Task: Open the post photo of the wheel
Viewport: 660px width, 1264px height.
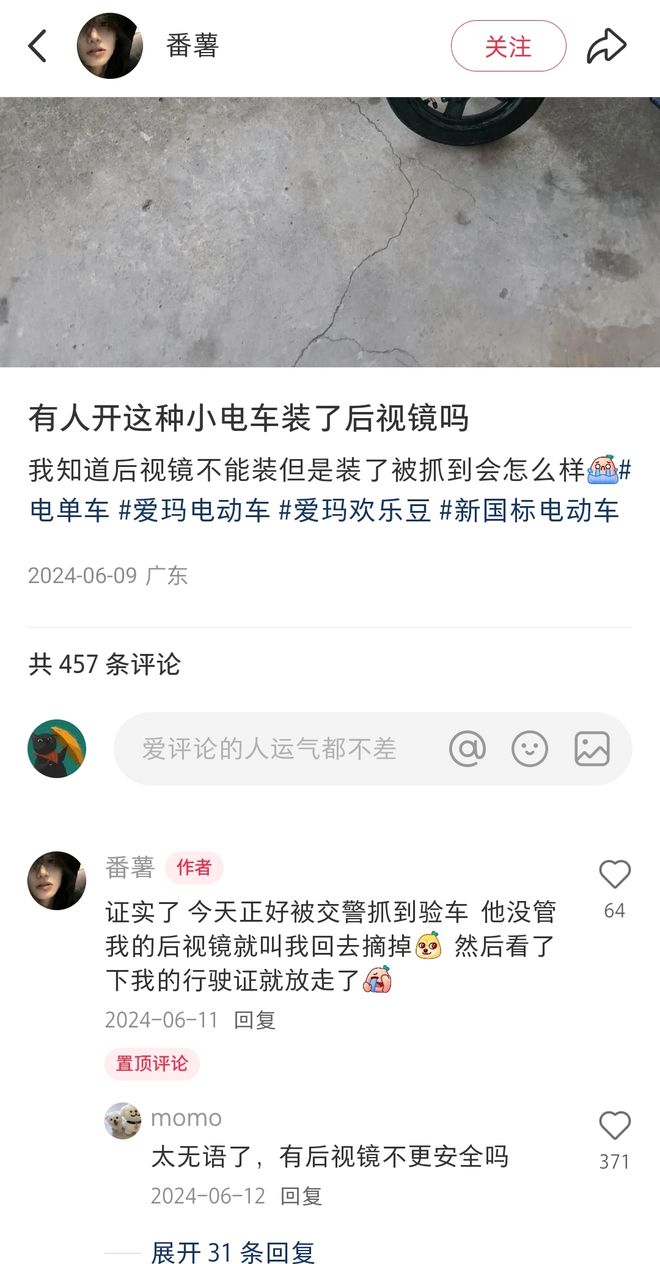Action: [x=330, y=232]
